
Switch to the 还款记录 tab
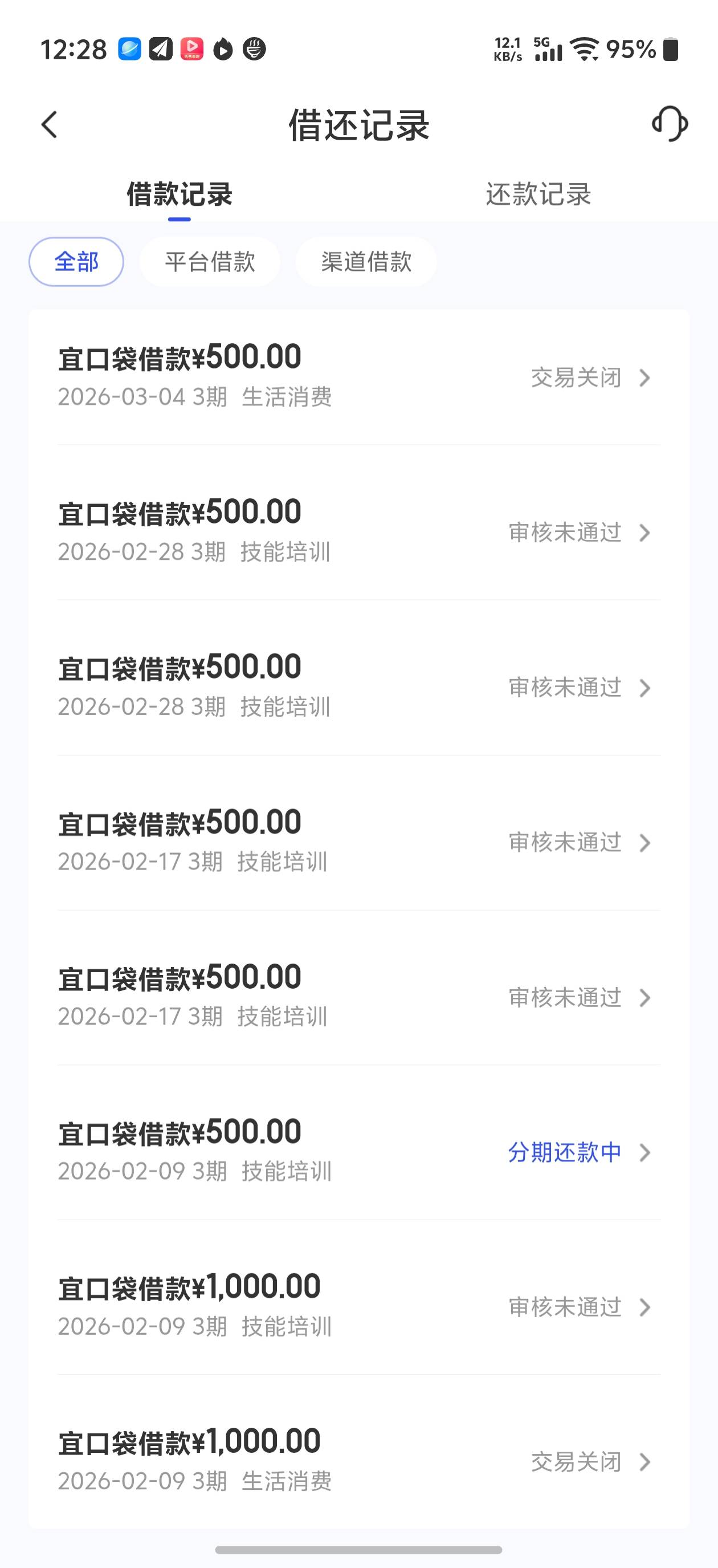click(x=538, y=195)
